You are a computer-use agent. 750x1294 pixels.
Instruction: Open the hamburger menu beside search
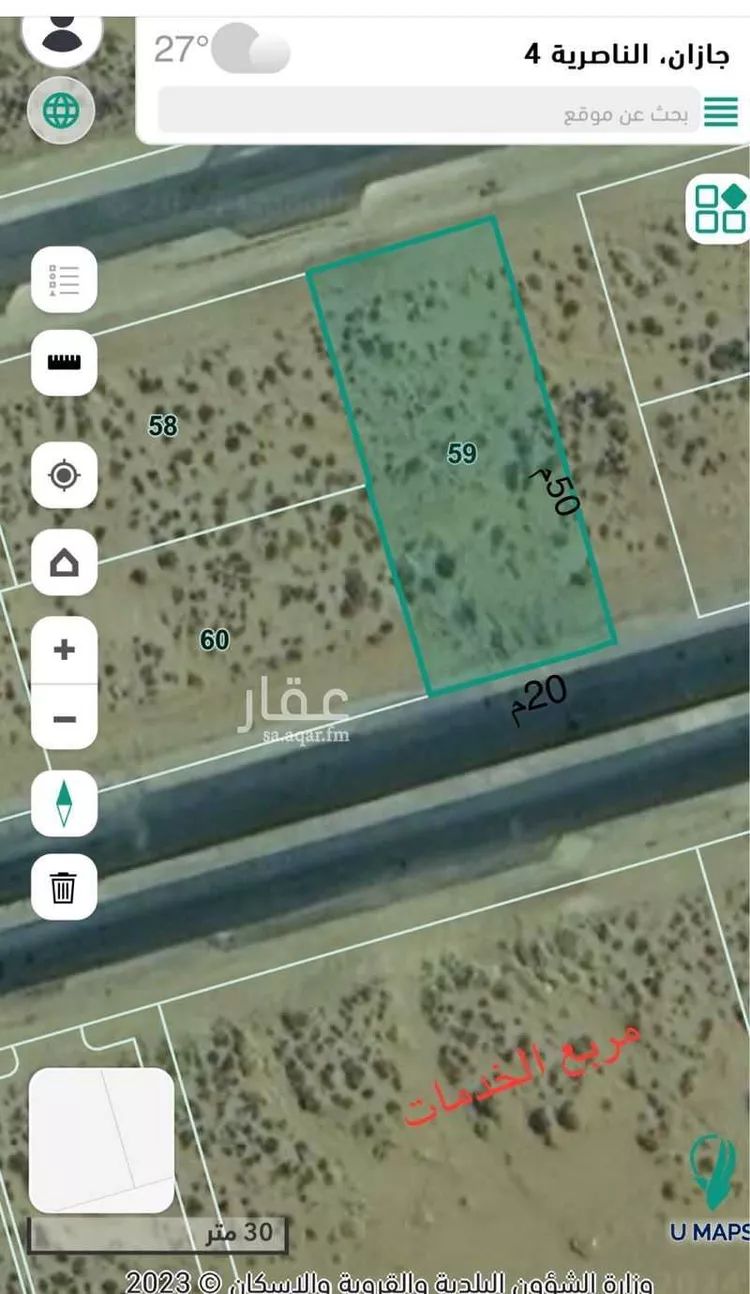tap(721, 112)
